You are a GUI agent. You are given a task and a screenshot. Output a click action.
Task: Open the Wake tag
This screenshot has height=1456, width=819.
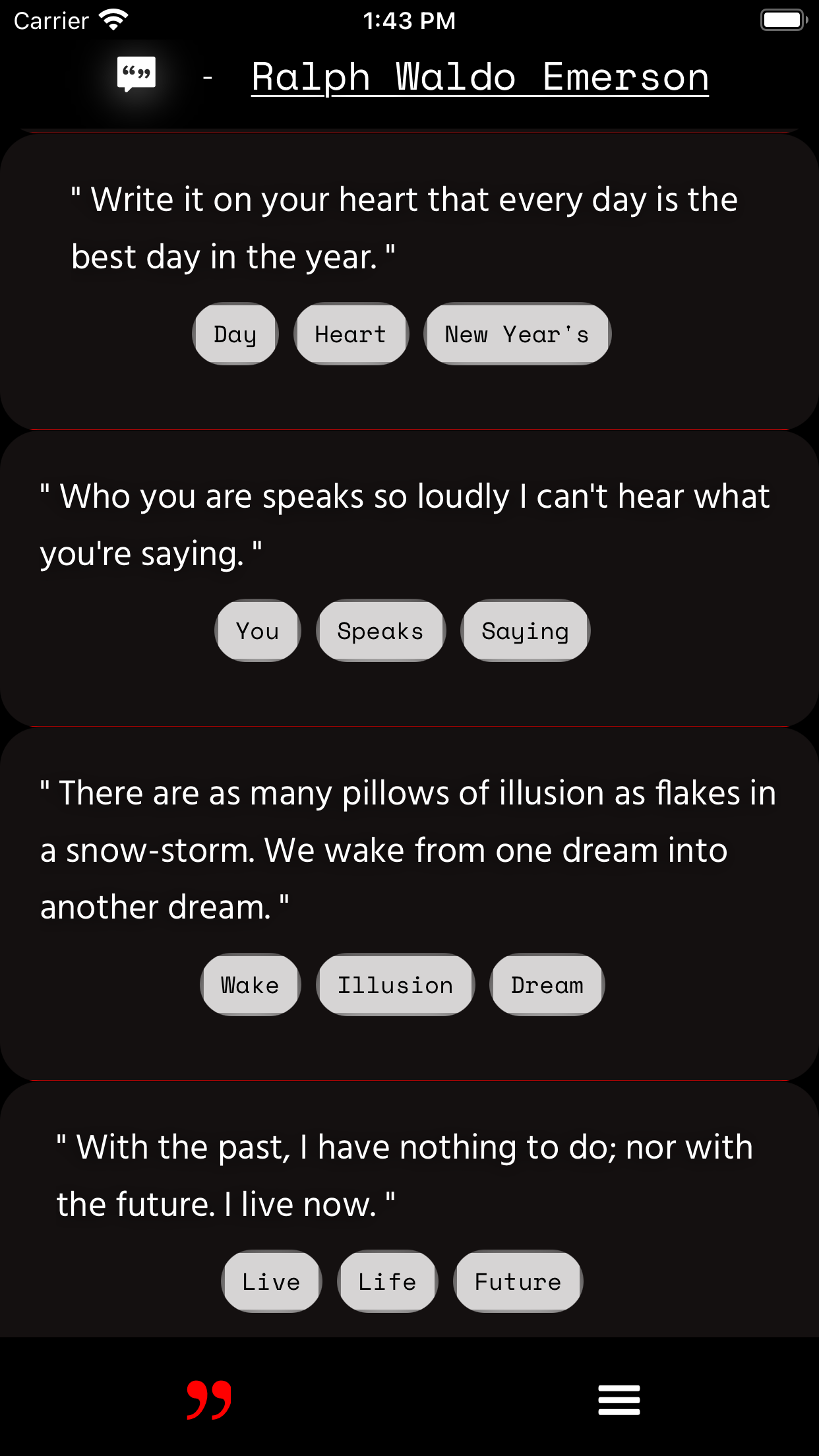click(x=250, y=985)
